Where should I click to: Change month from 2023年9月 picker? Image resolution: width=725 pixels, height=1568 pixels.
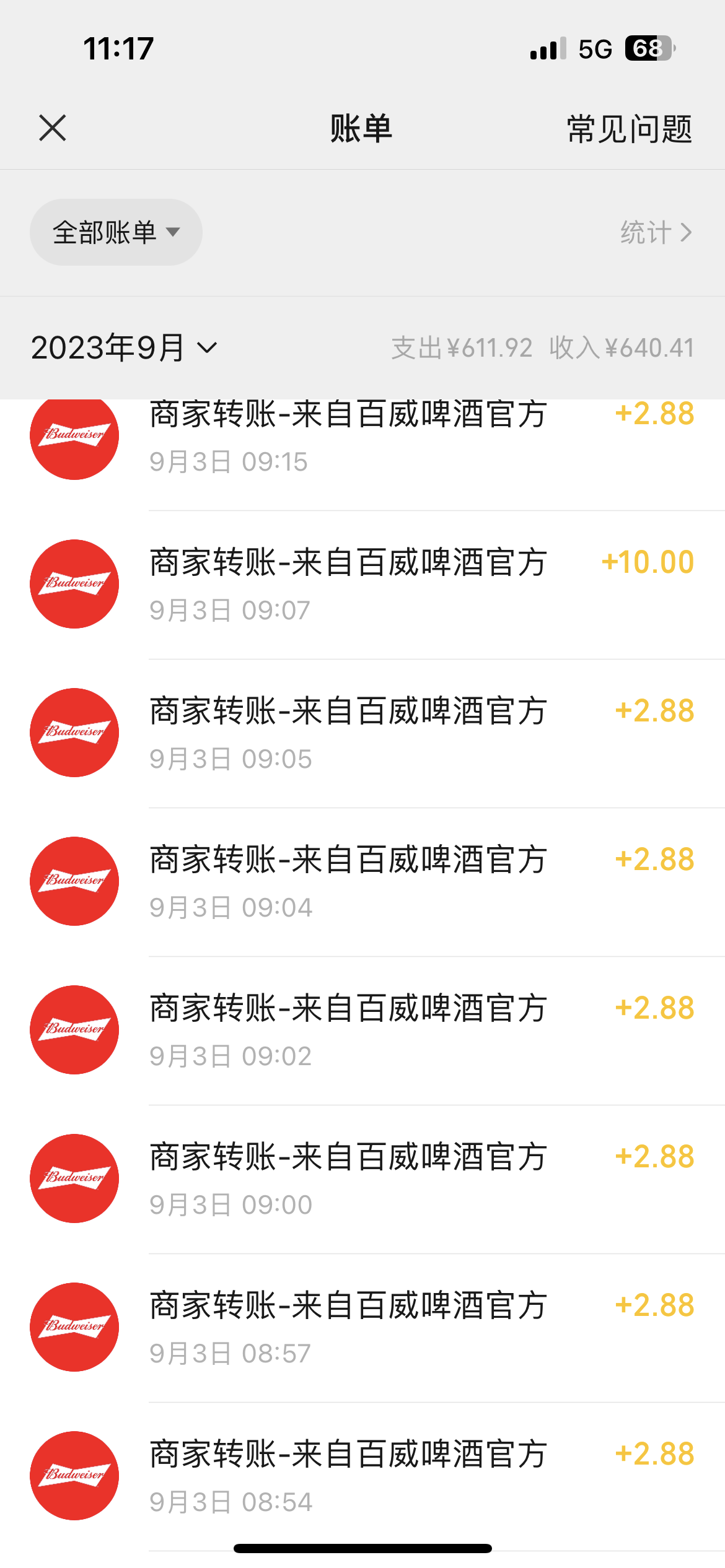(124, 347)
